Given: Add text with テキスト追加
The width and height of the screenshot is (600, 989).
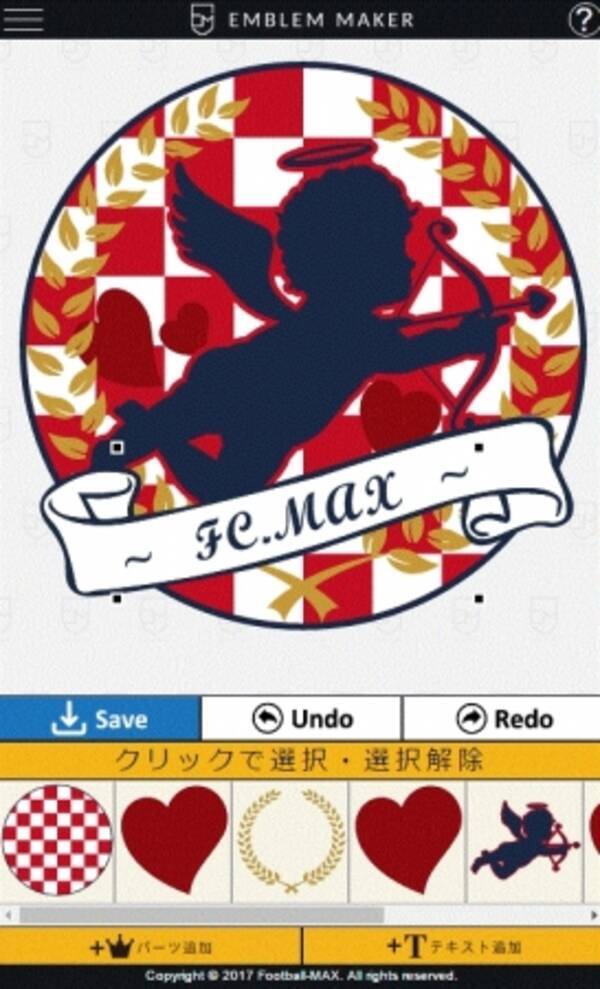Looking at the screenshot, I should pyautogui.click(x=450, y=946).
